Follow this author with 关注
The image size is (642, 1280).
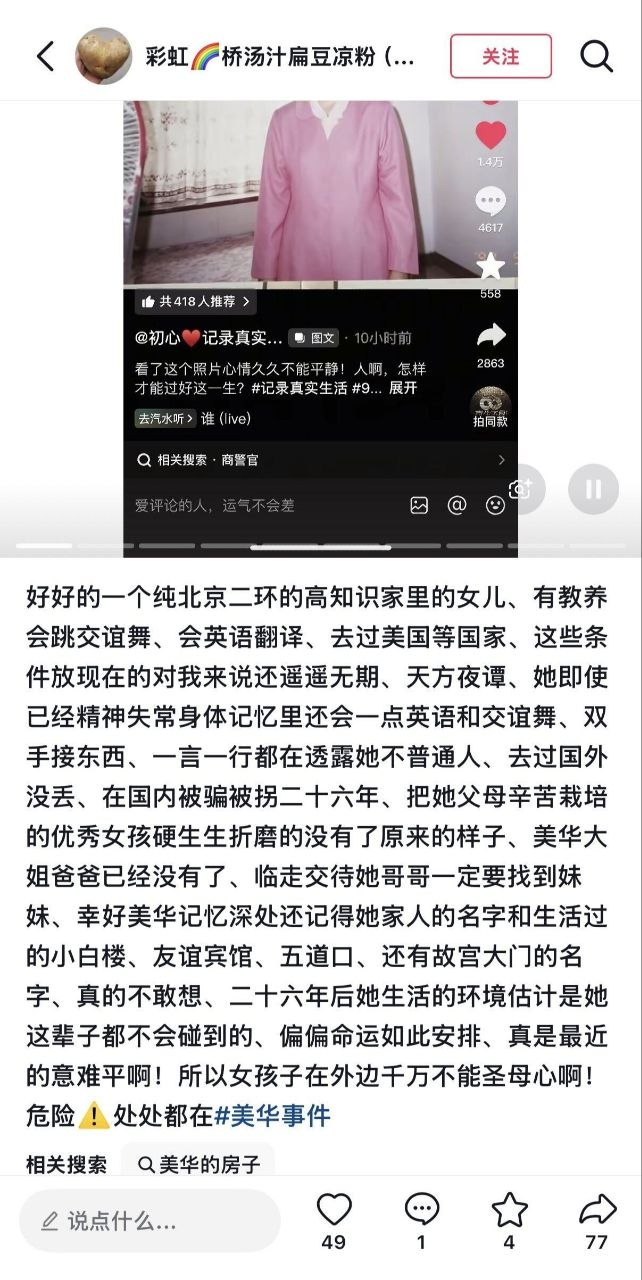[x=501, y=56]
